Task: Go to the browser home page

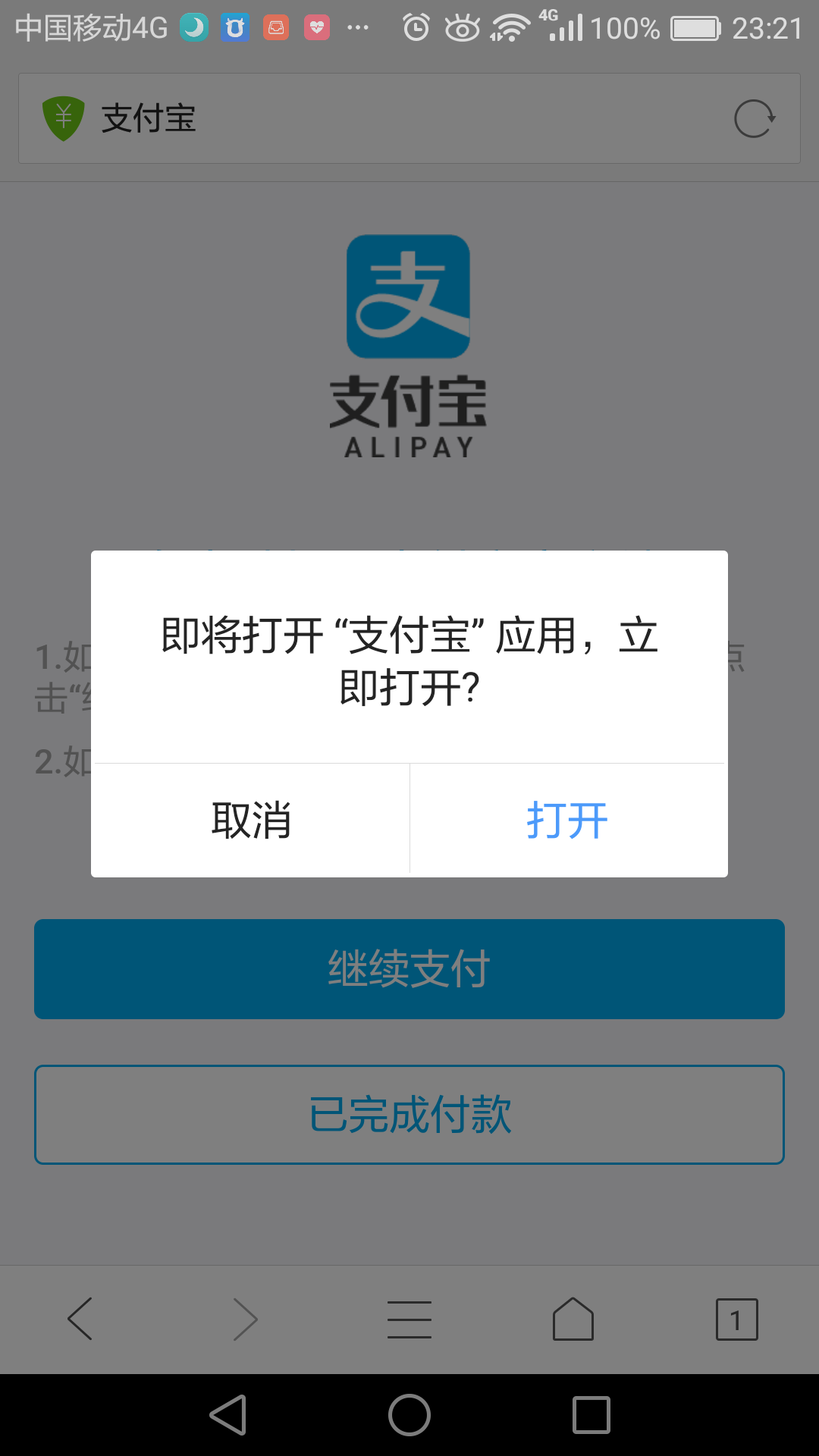Action: click(573, 1319)
